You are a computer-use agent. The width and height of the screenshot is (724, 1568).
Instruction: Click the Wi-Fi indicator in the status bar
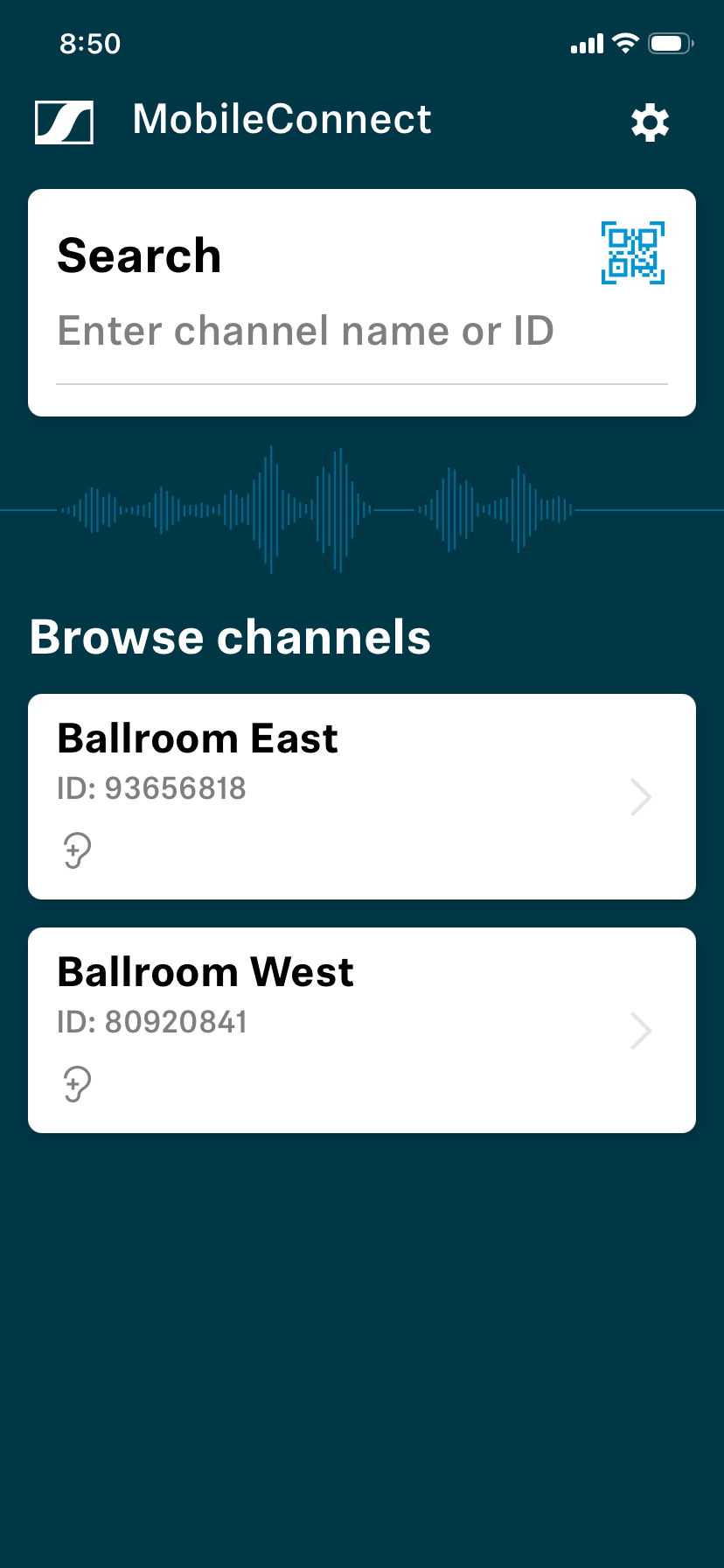(623, 42)
